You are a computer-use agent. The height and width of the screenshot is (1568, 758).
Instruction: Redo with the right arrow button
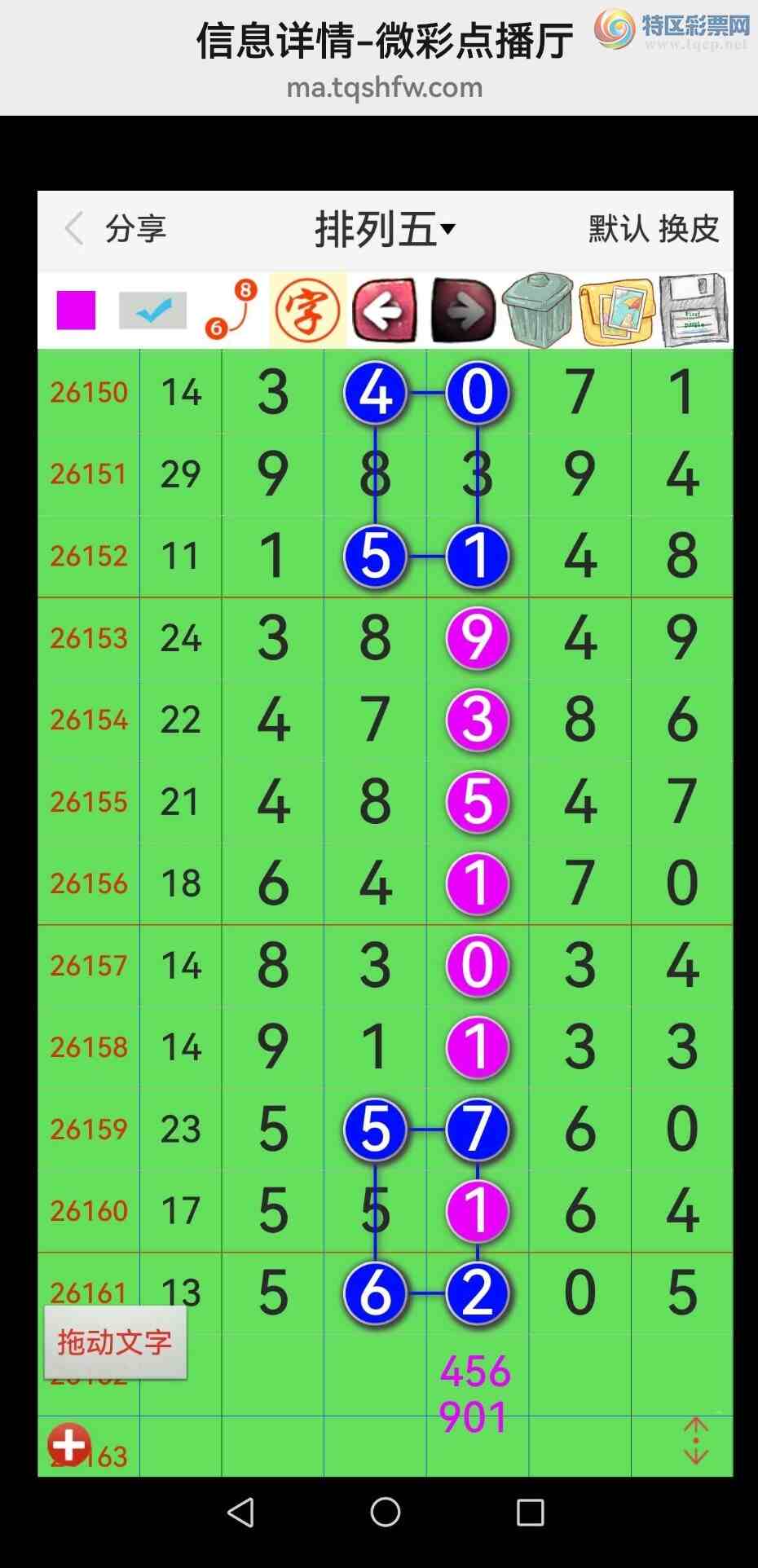(462, 311)
